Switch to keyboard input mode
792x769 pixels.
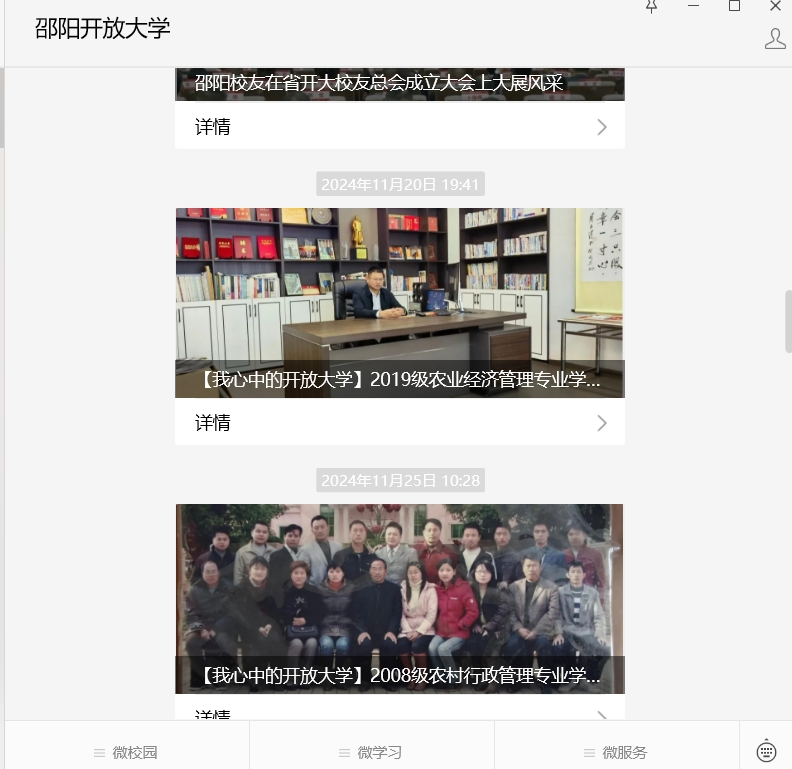767,751
